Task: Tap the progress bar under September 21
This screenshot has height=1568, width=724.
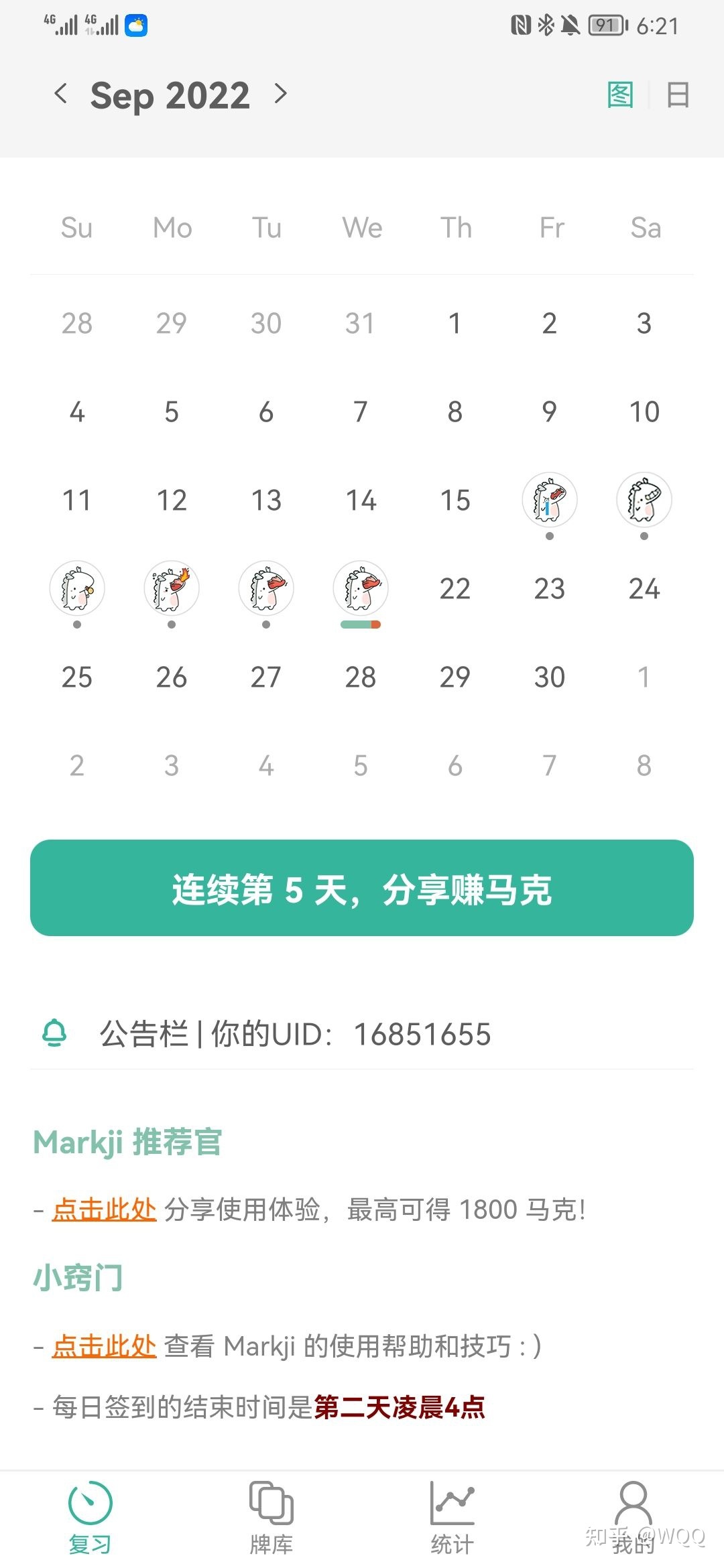Action: point(360,625)
